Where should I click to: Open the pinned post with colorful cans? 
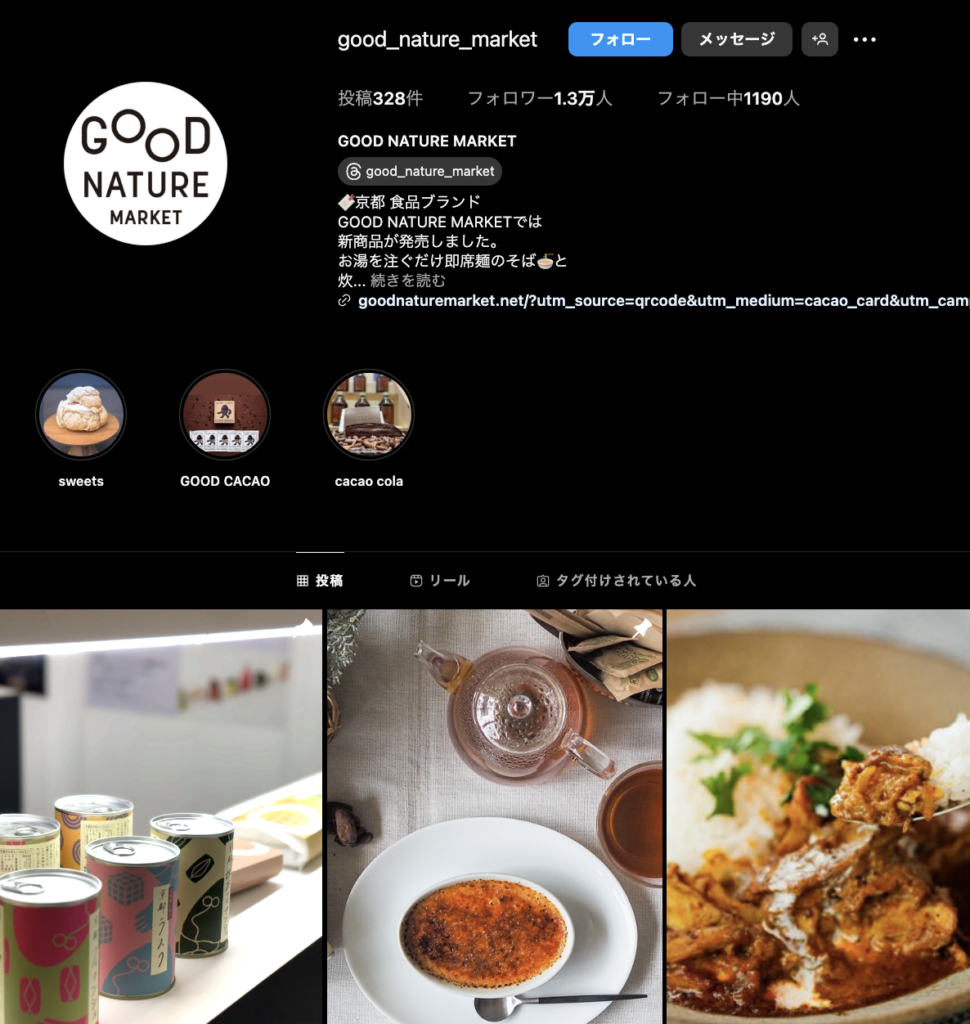click(x=160, y=815)
